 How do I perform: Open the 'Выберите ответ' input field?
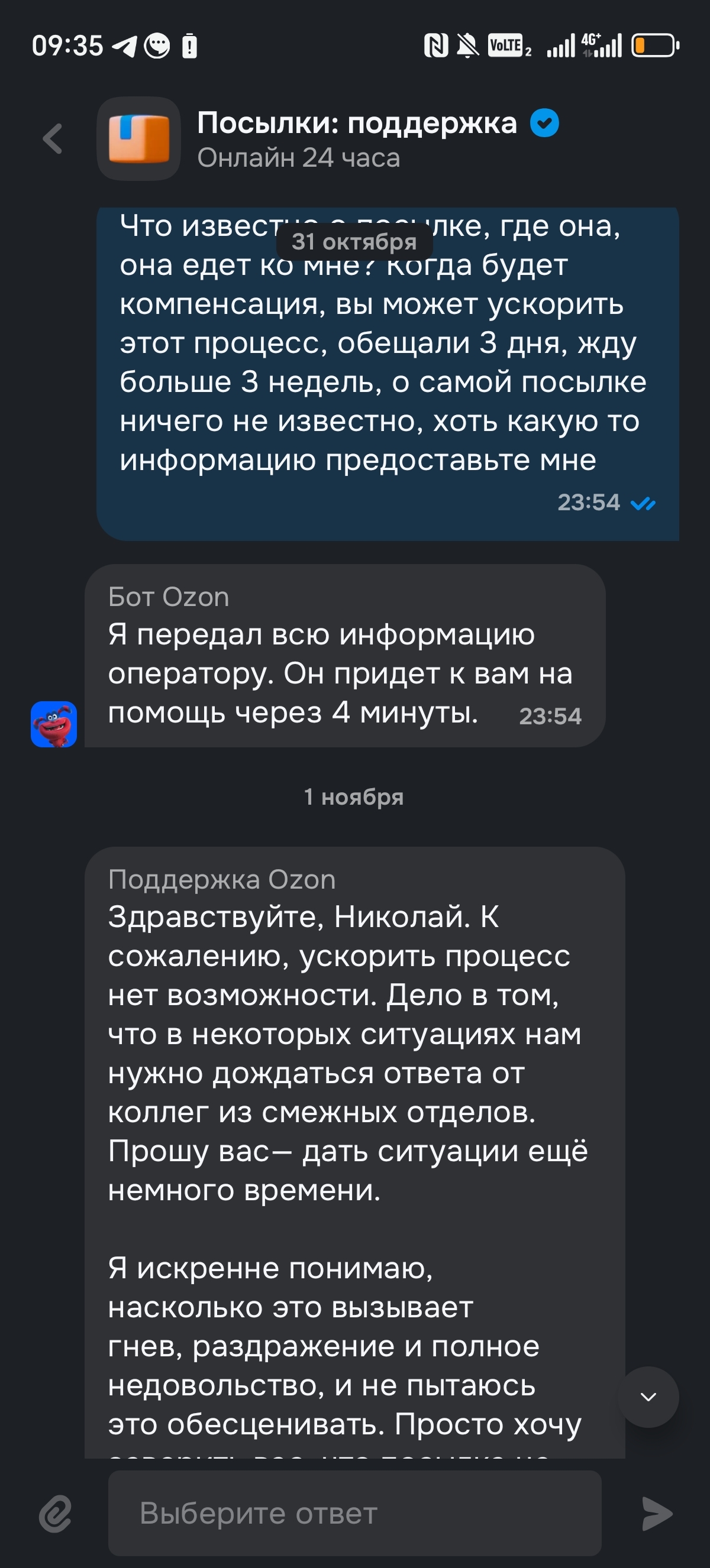point(354,1513)
